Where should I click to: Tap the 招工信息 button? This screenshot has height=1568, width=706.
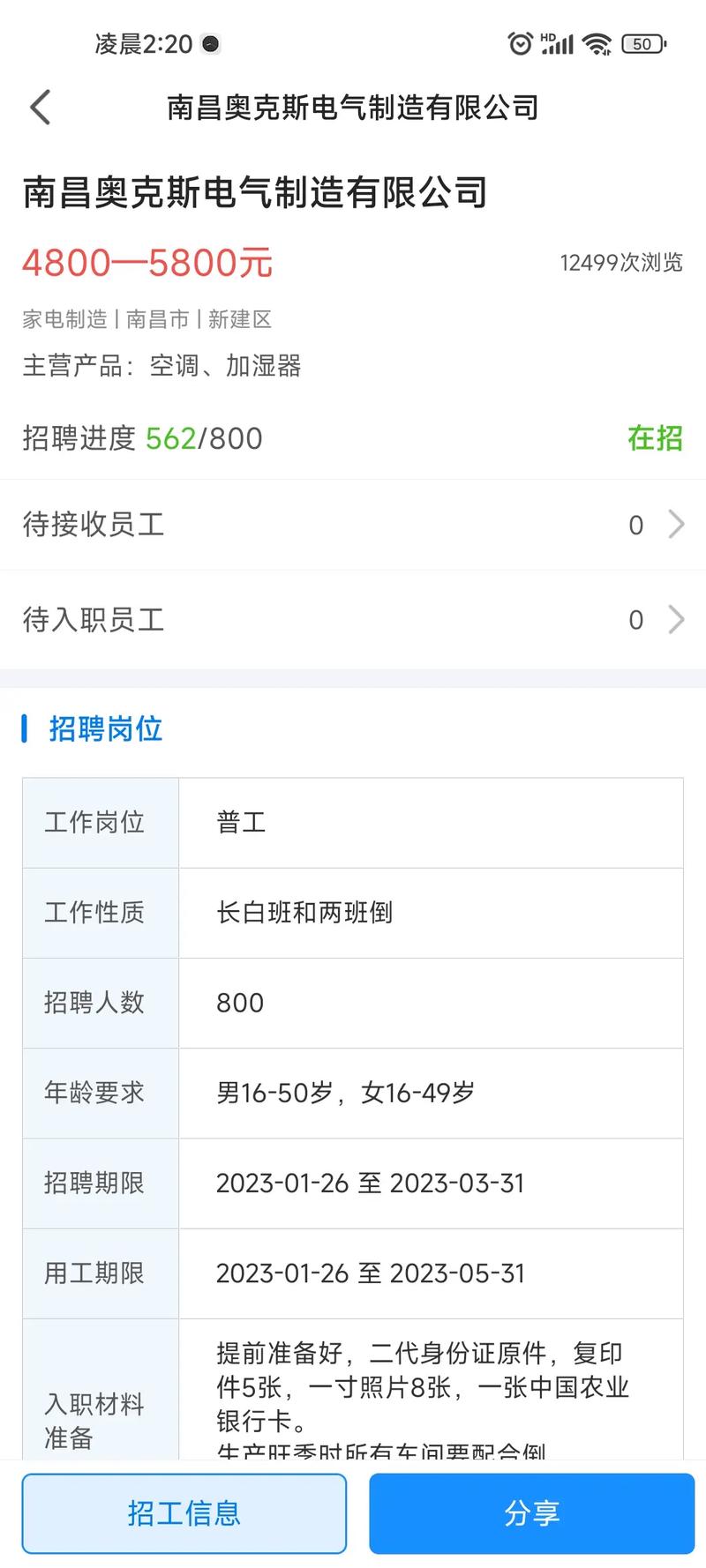(x=184, y=1513)
